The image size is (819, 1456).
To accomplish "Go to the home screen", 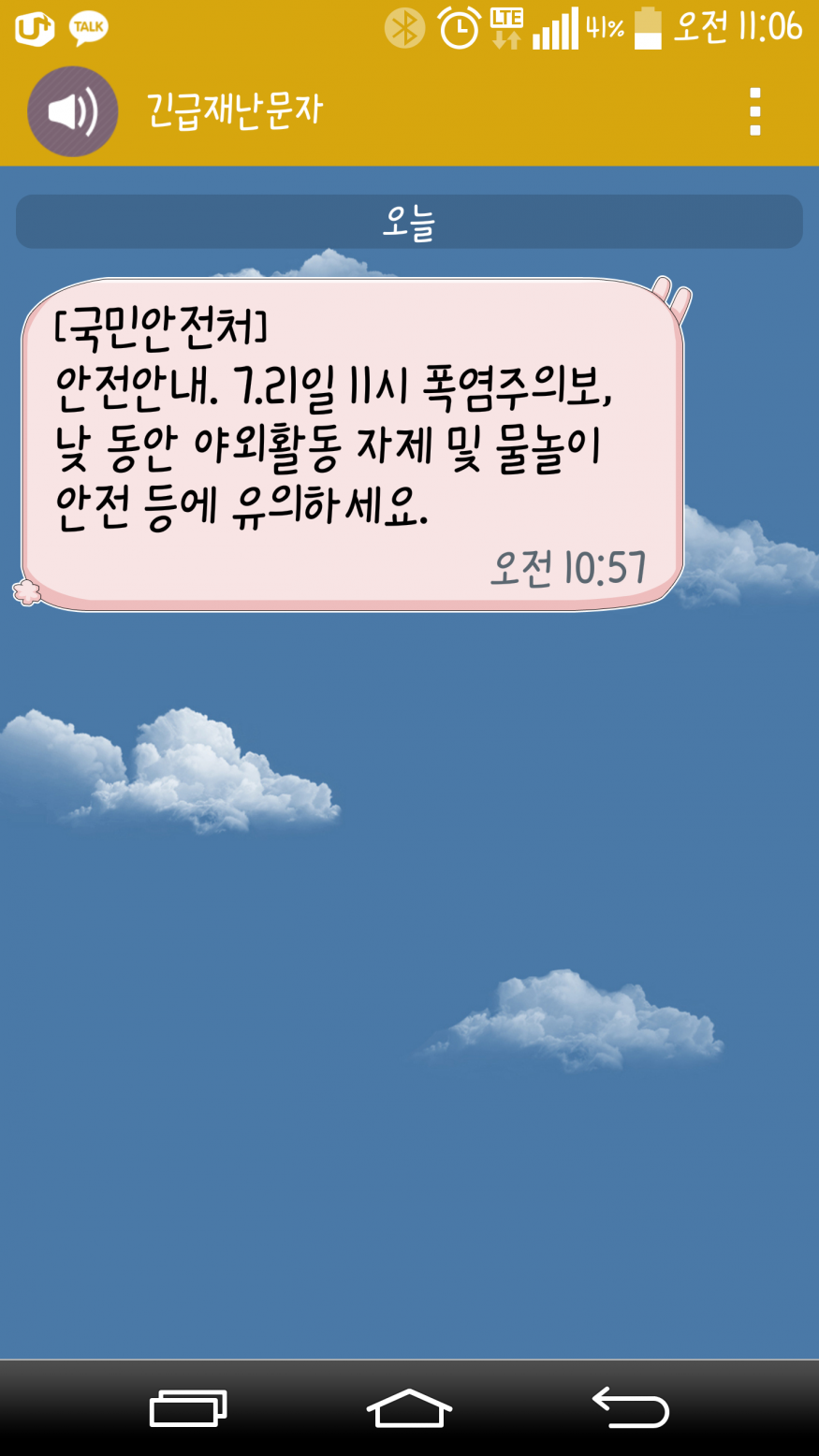I will coord(409,1407).
